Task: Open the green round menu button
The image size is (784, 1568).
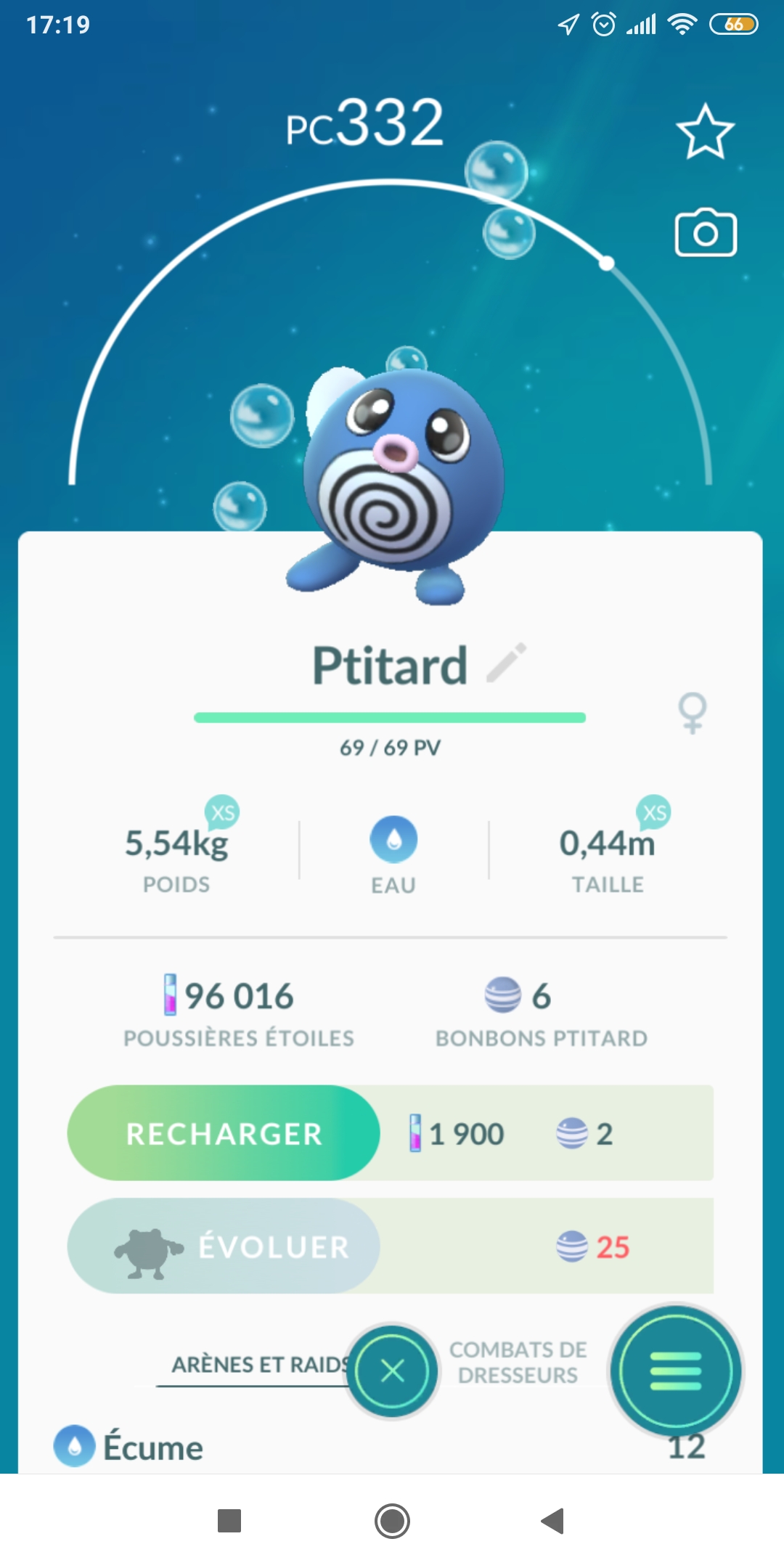Action: [x=675, y=1371]
